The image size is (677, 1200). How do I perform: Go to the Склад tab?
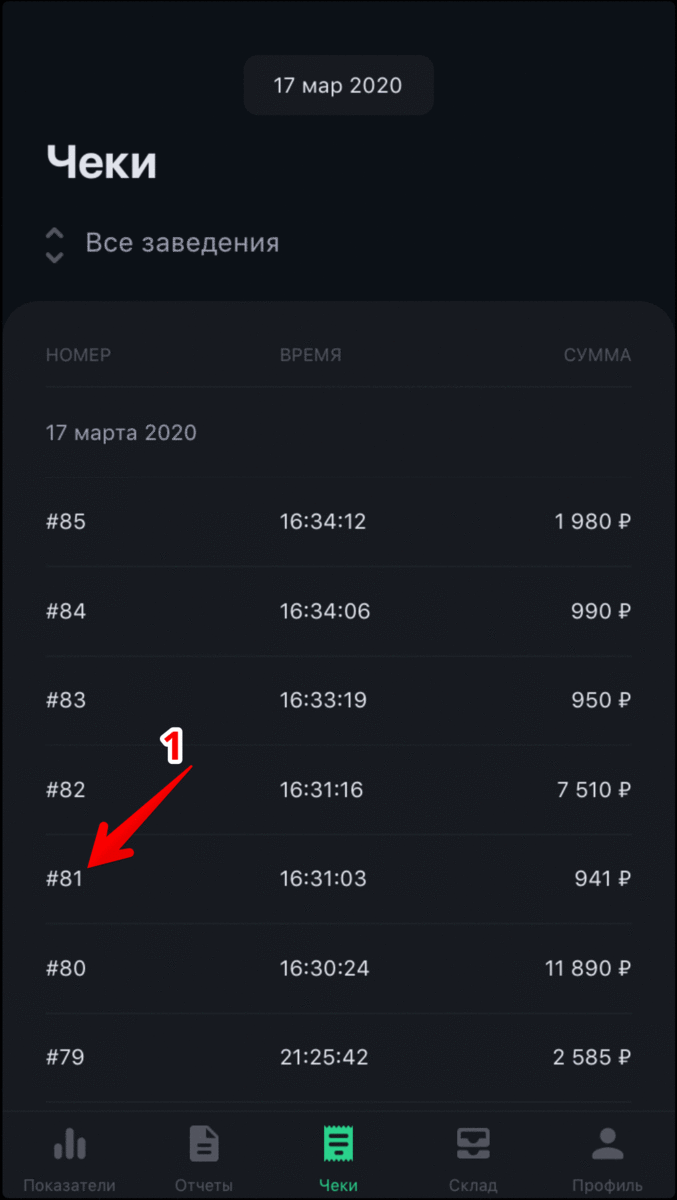point(473,1158)
